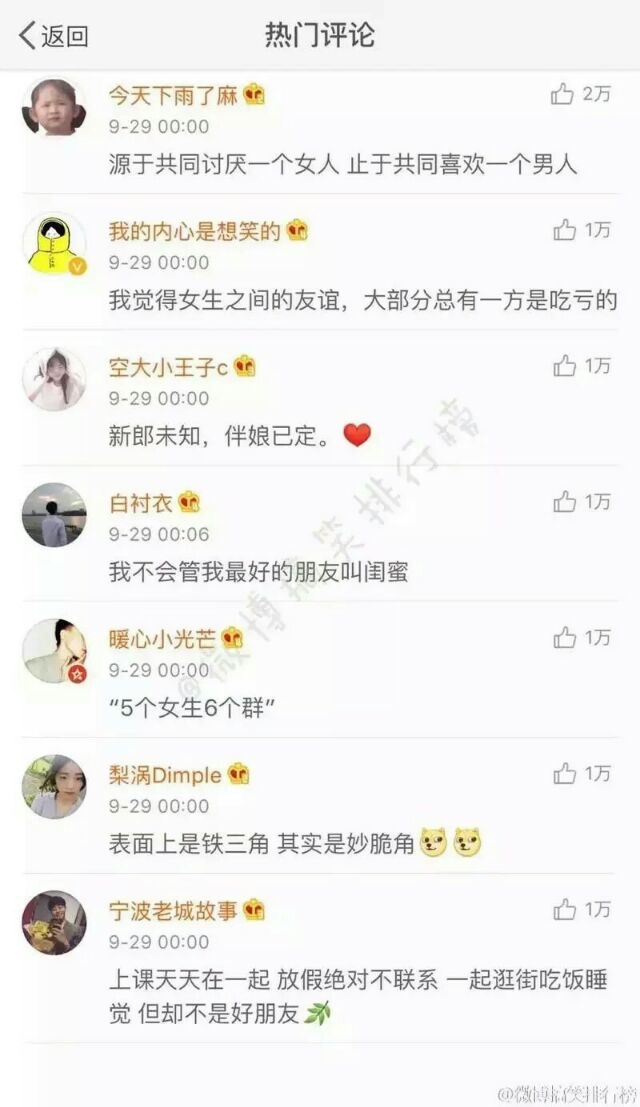
Task: Go back with 返回 button
Action: pos(54,35)
